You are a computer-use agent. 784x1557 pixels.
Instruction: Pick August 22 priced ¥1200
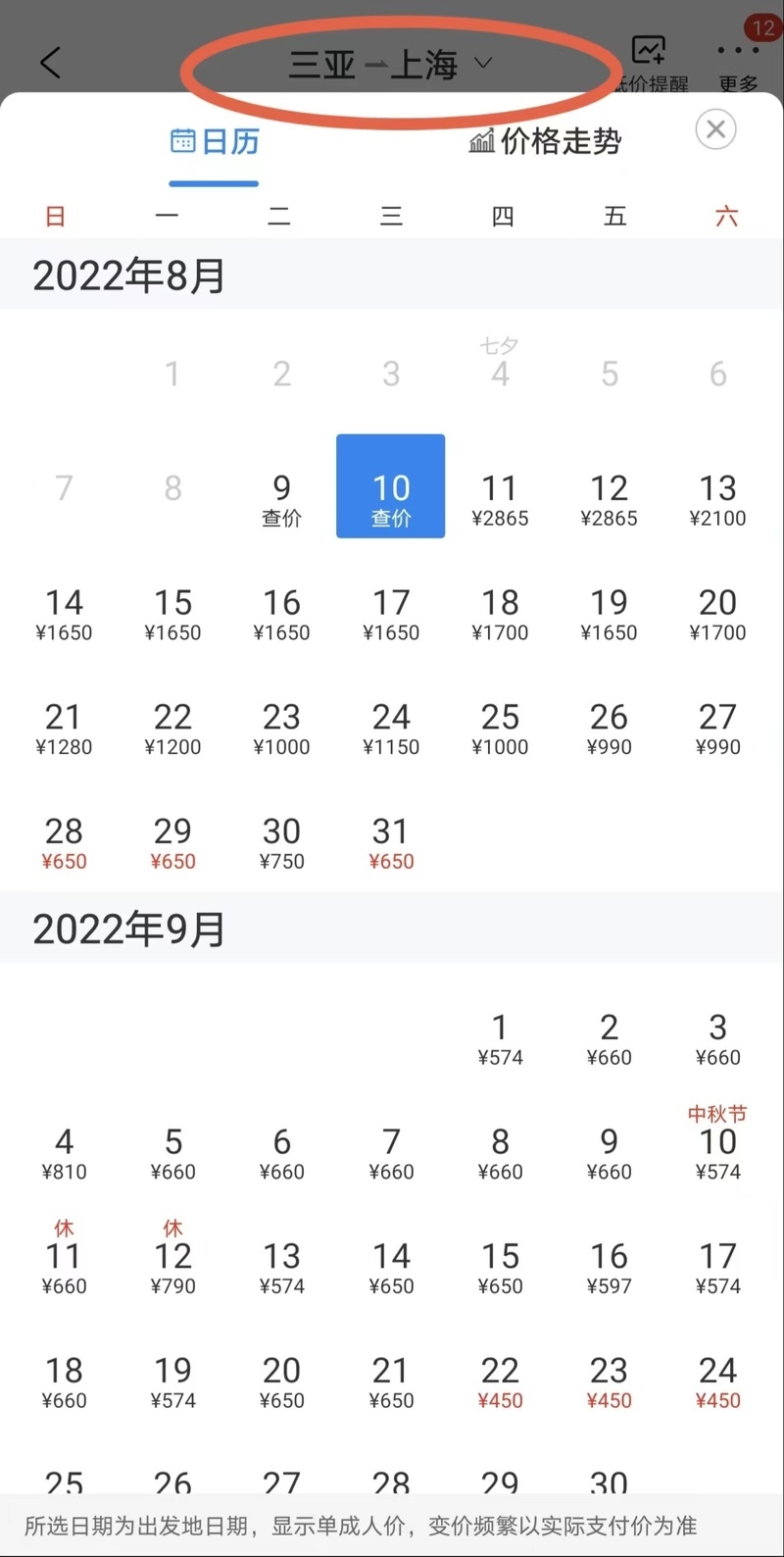172,728
